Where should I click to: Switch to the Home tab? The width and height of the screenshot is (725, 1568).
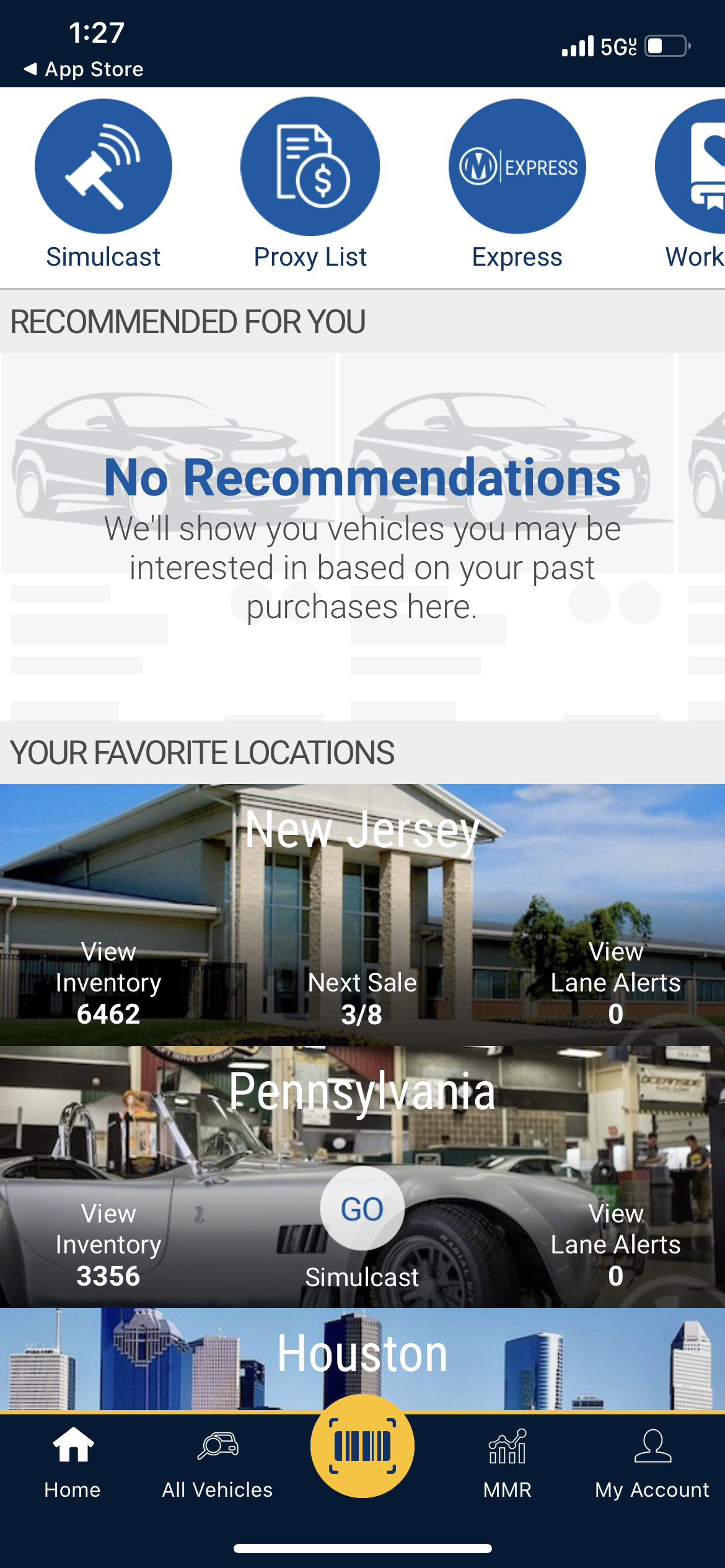(72, 1461)
